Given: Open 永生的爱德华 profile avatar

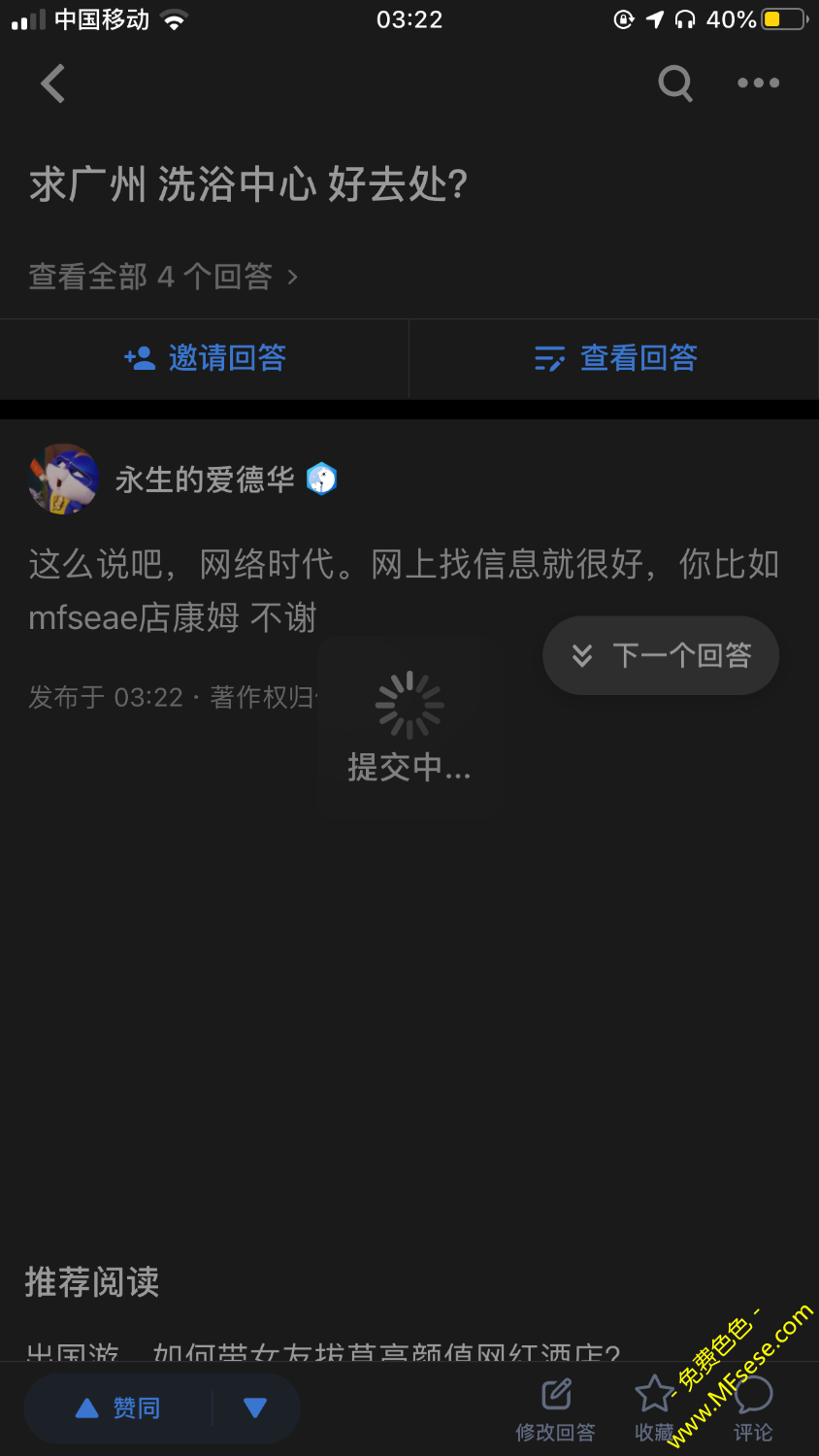Looking at the screenshot, I should [63, 479].
